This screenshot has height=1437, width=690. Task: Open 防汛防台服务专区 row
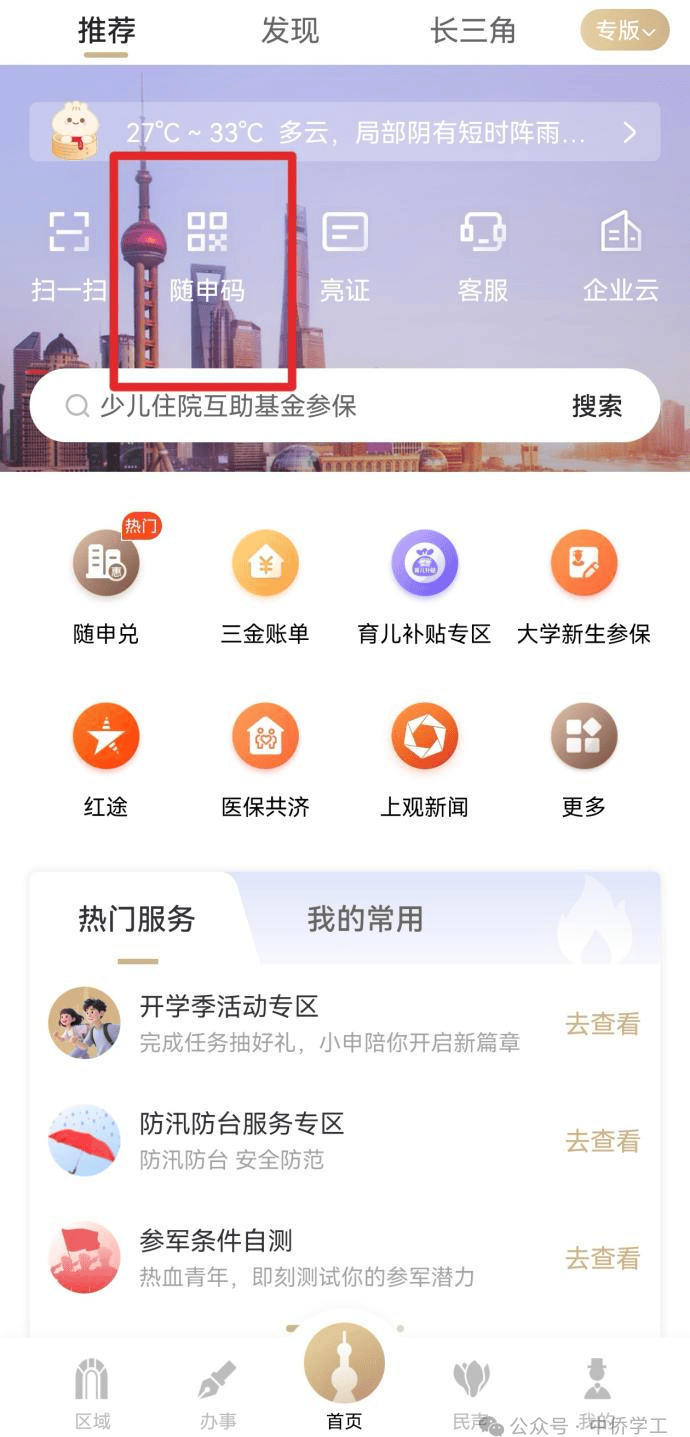(x=300, y=1140)
